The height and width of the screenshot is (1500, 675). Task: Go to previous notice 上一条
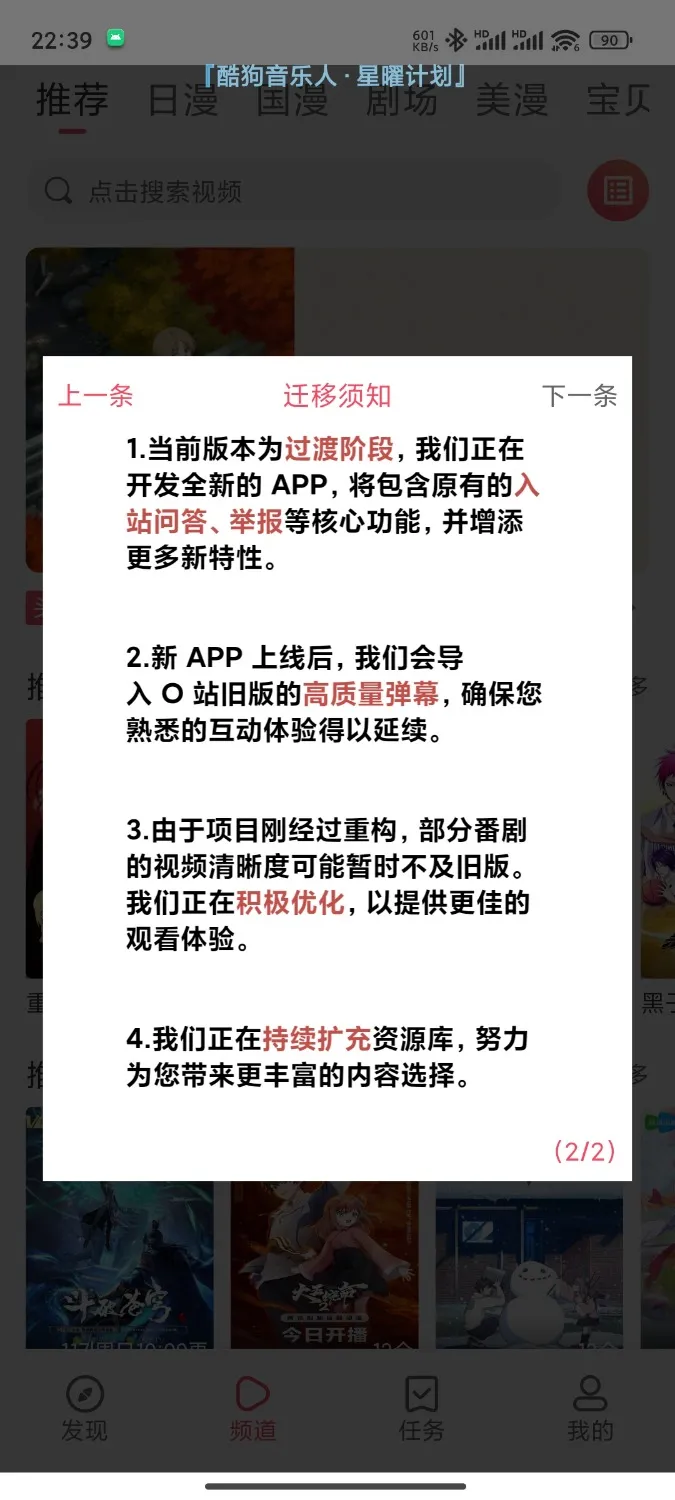click(95, 396)
